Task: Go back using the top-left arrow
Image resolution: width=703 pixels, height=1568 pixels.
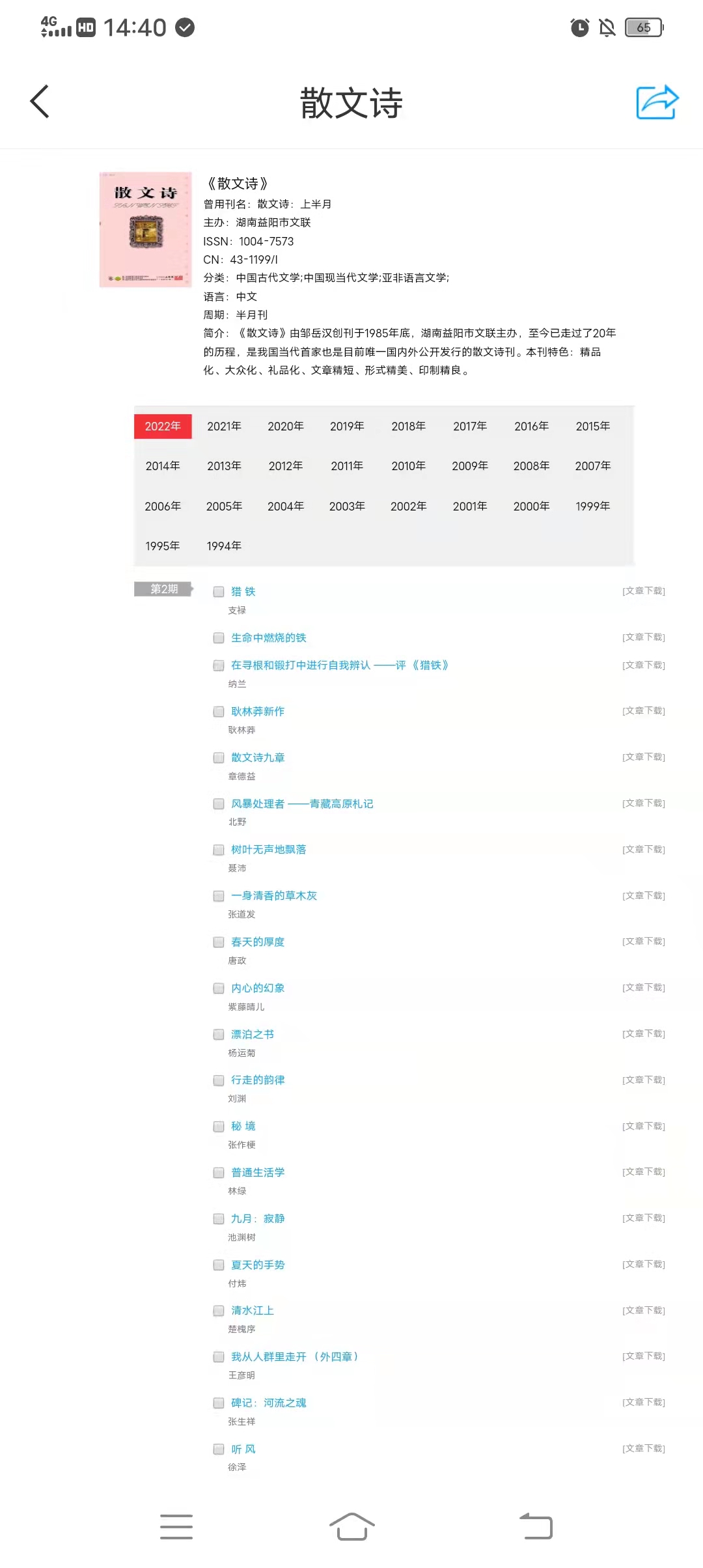Action: pos(40,102)
